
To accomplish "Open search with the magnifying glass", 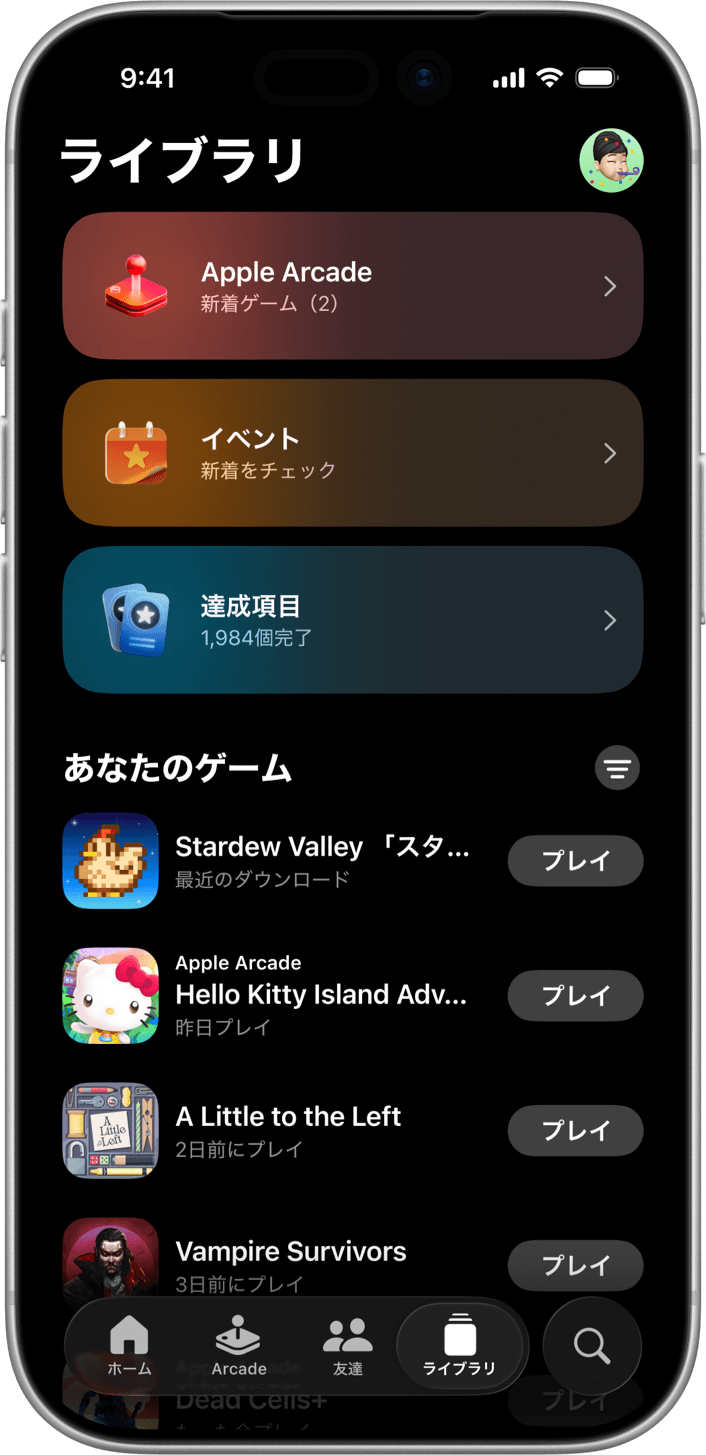I will click(592, 1346).
